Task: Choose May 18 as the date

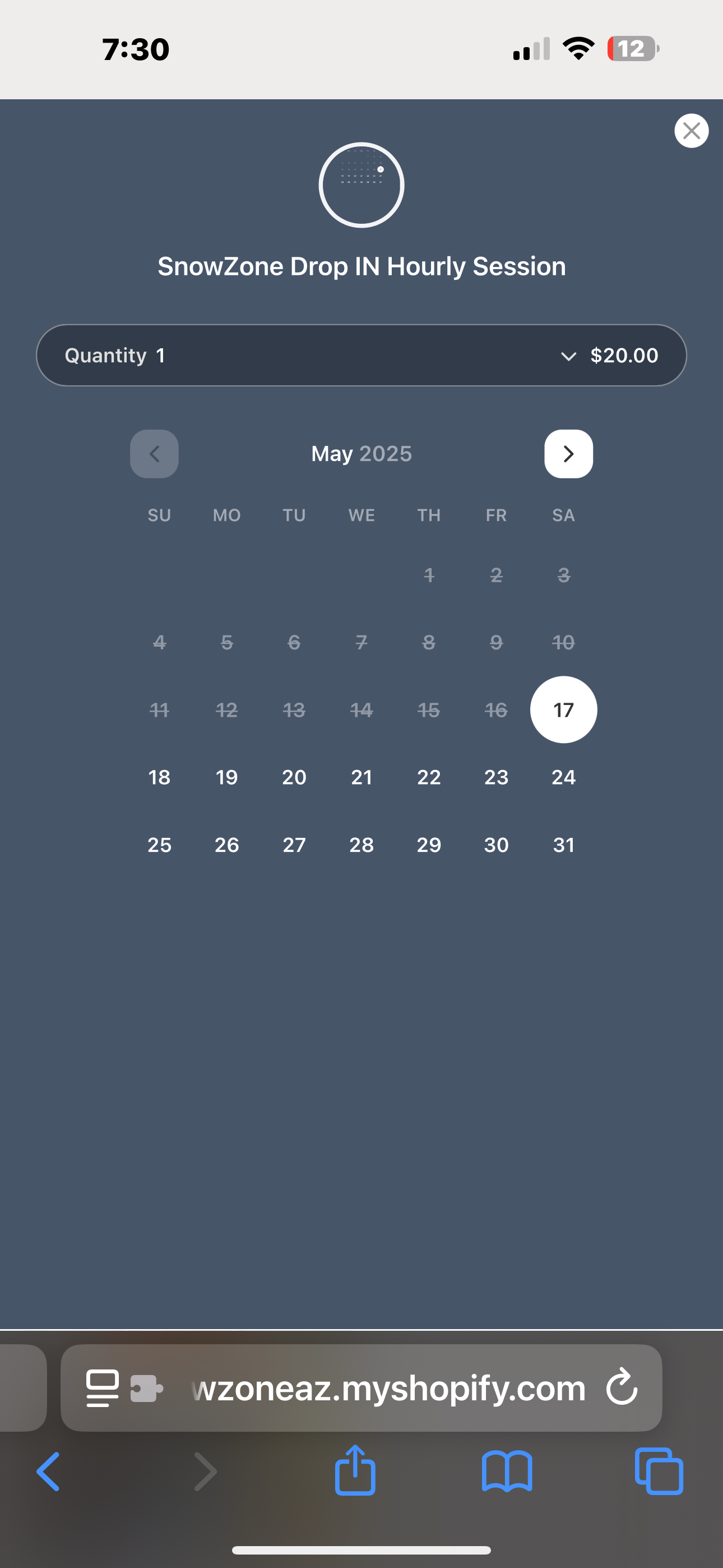Action: tap(159, 777)
